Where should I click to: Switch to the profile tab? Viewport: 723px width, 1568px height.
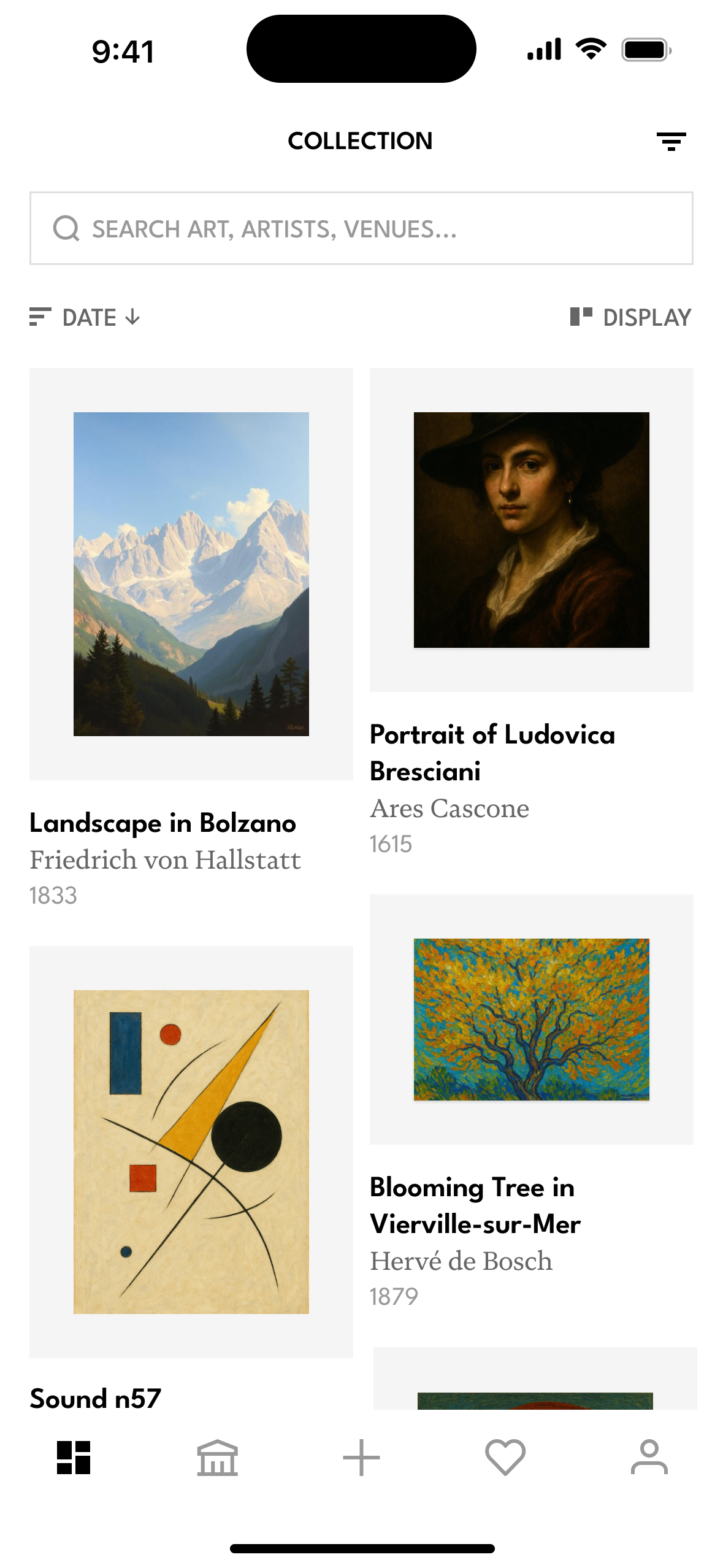point(649,1457)
